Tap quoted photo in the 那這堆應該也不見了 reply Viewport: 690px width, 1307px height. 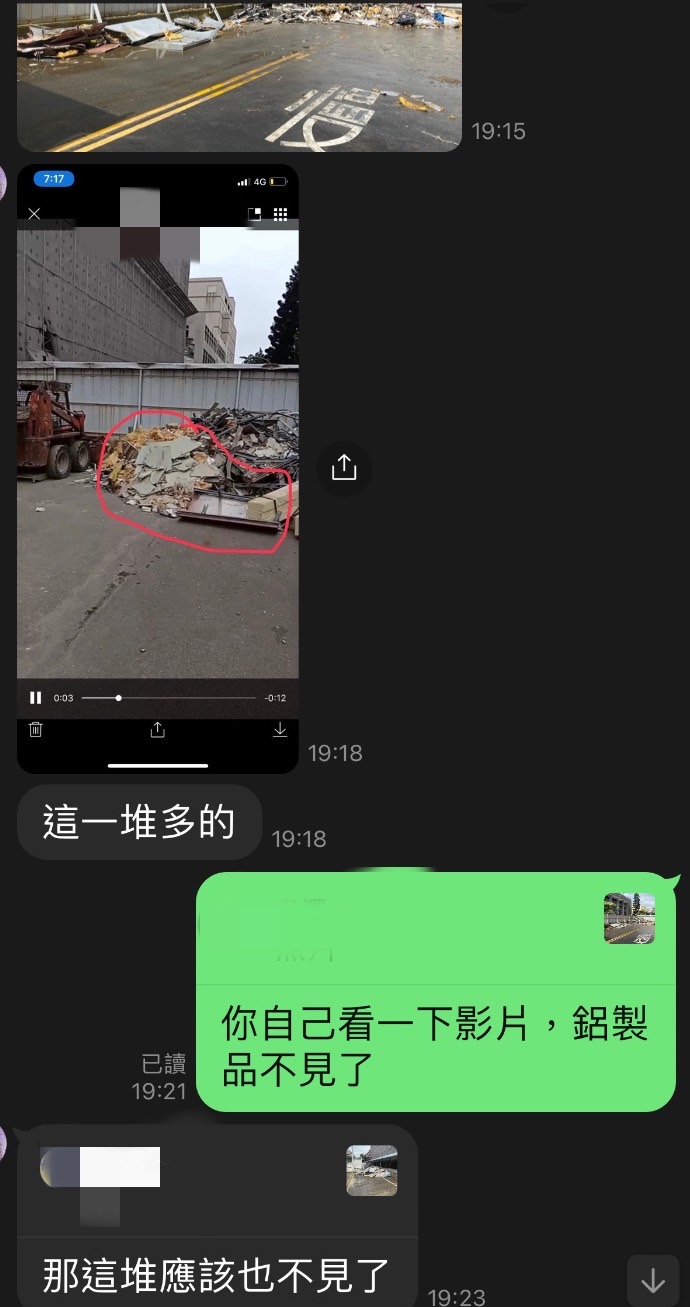(x=371, y=1170)
